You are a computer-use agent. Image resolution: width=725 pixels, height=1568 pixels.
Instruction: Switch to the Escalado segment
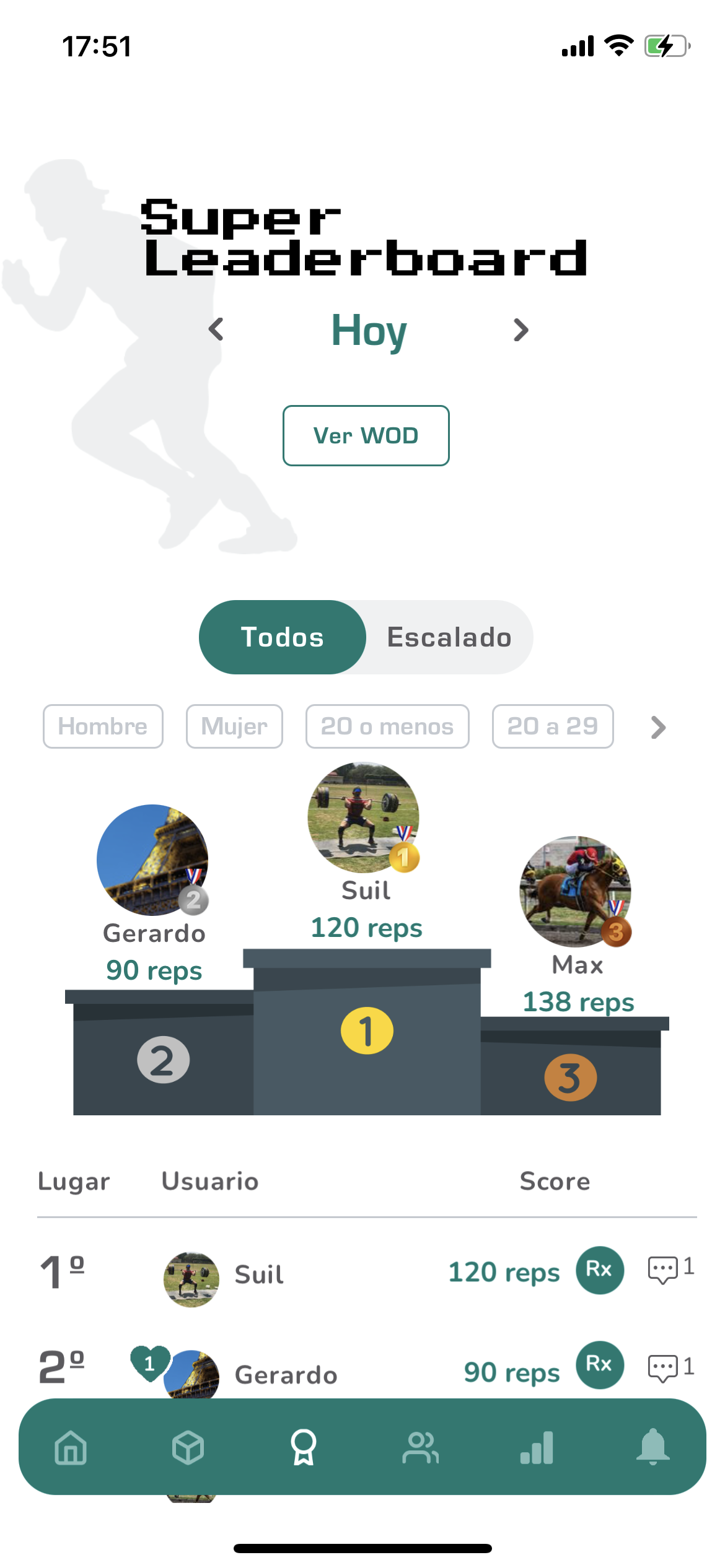point(449,637)
